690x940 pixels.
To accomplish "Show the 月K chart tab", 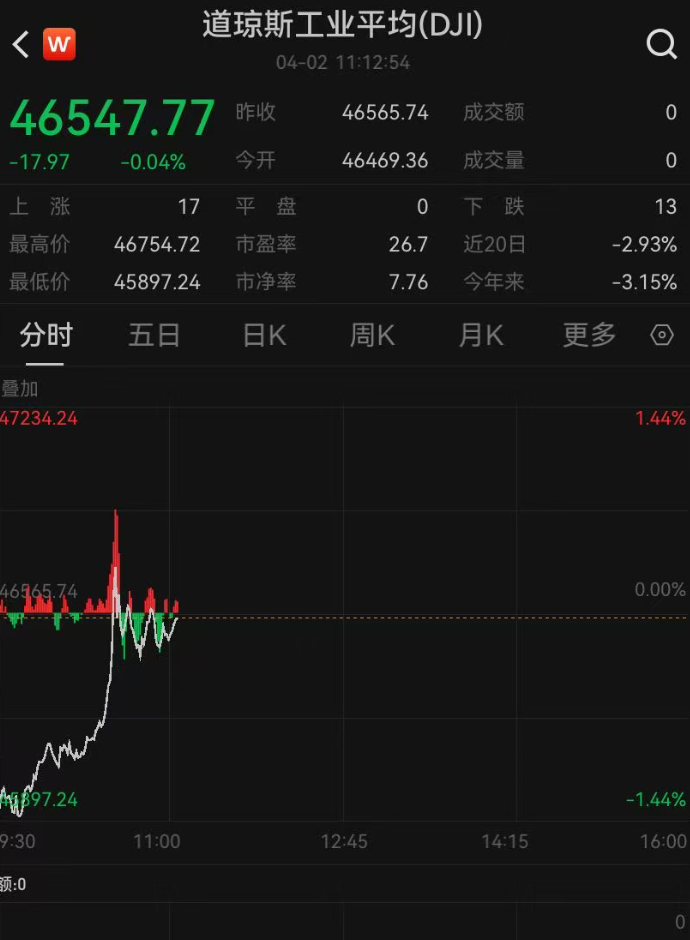I will 481,335.
